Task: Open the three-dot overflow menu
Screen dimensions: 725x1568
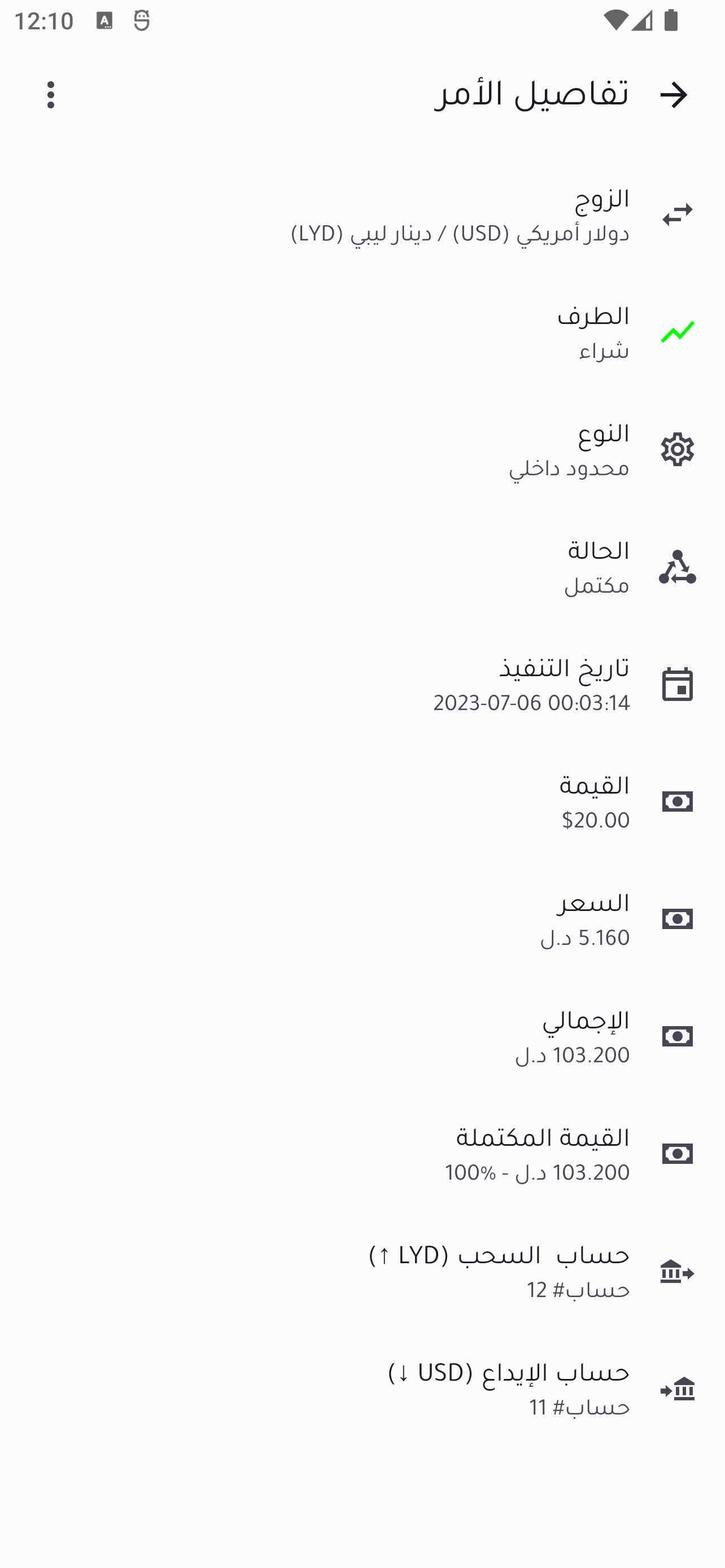Action: click(x=51, y=95)
